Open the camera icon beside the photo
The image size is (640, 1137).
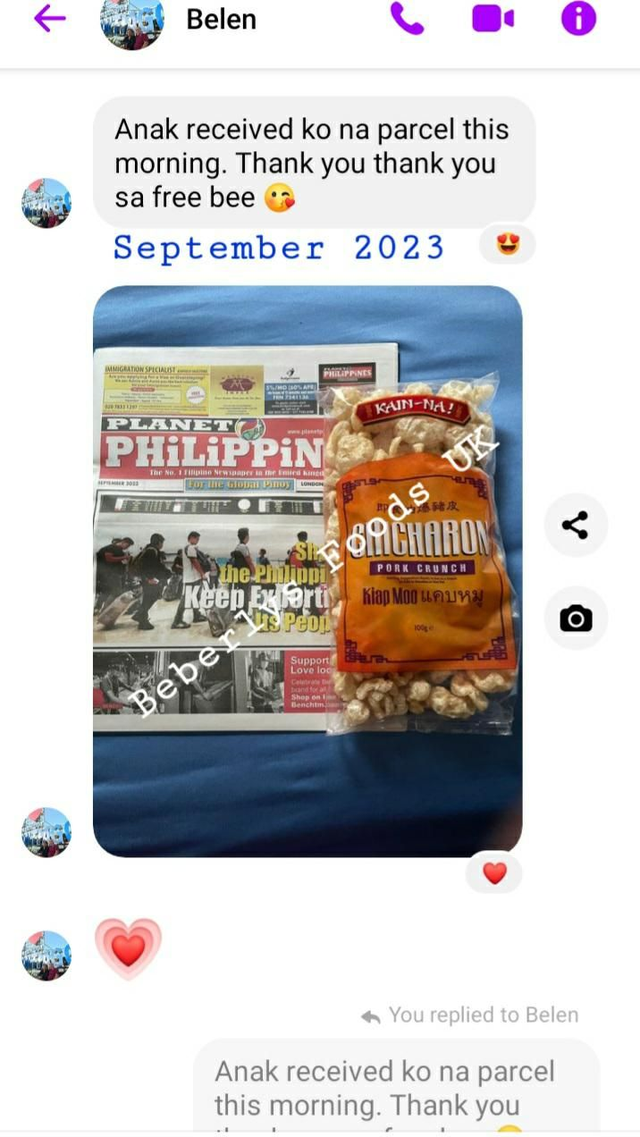point(575,618)
